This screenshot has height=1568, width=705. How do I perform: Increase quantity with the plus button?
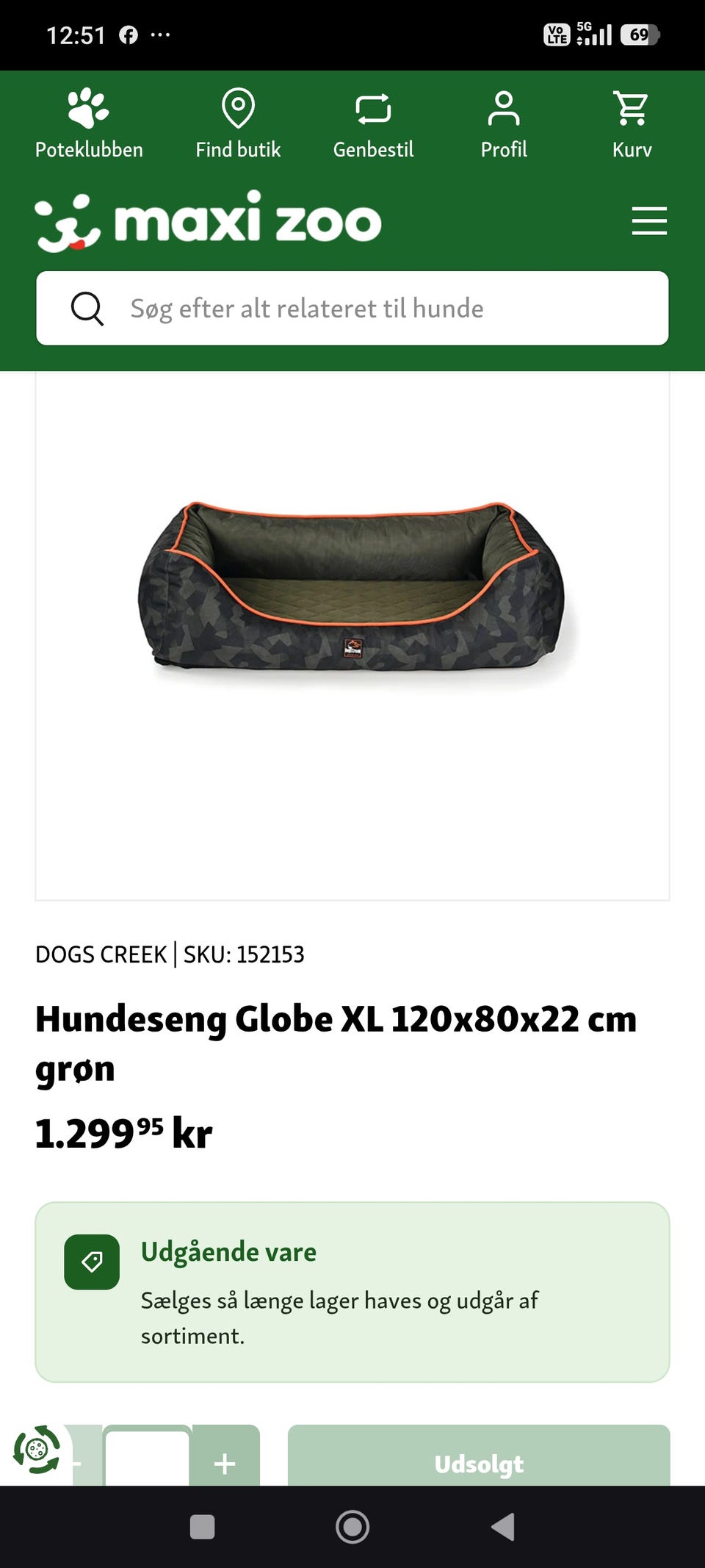(x=225, y=1464)
